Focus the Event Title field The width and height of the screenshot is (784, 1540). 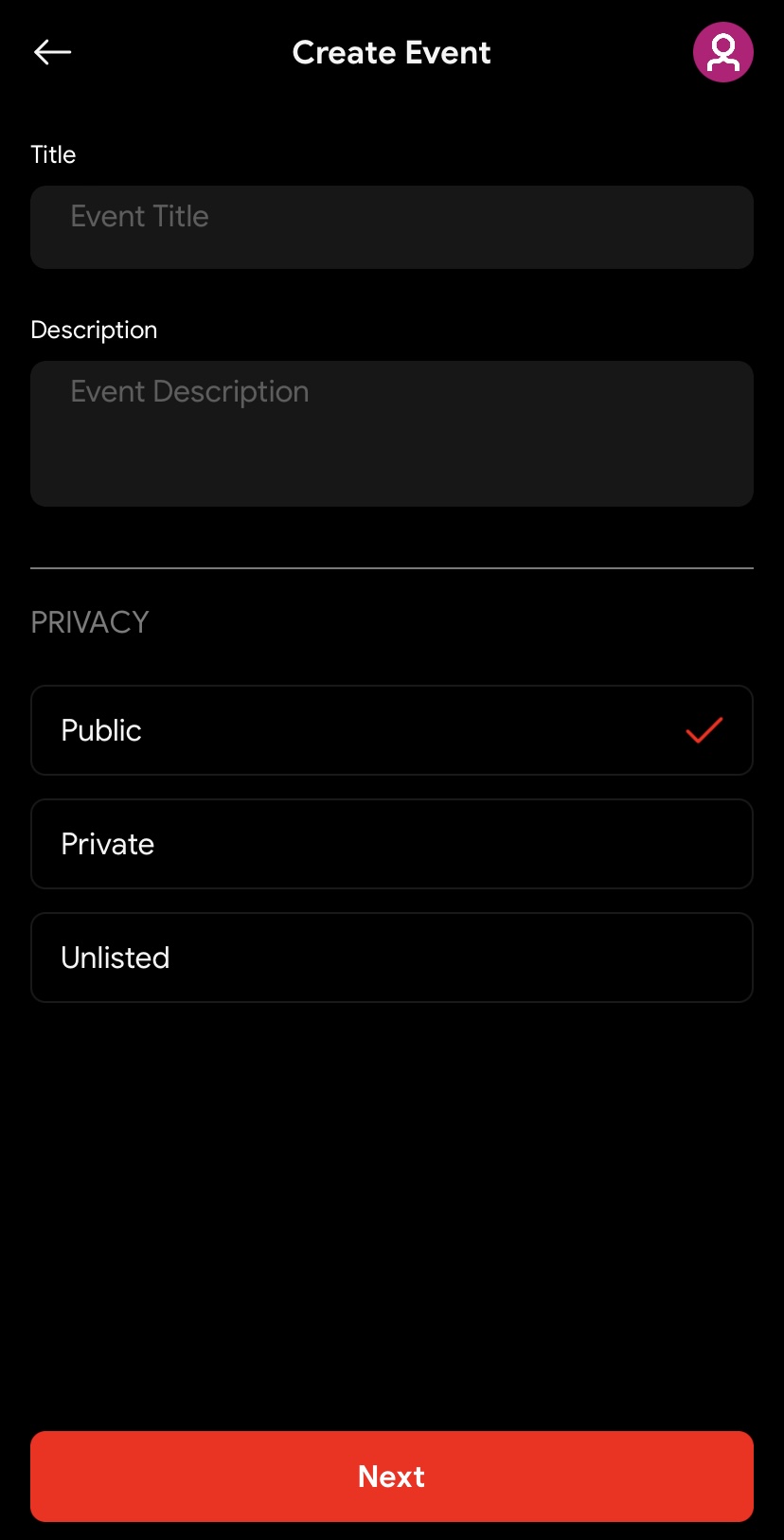click(x=392, y=227)
